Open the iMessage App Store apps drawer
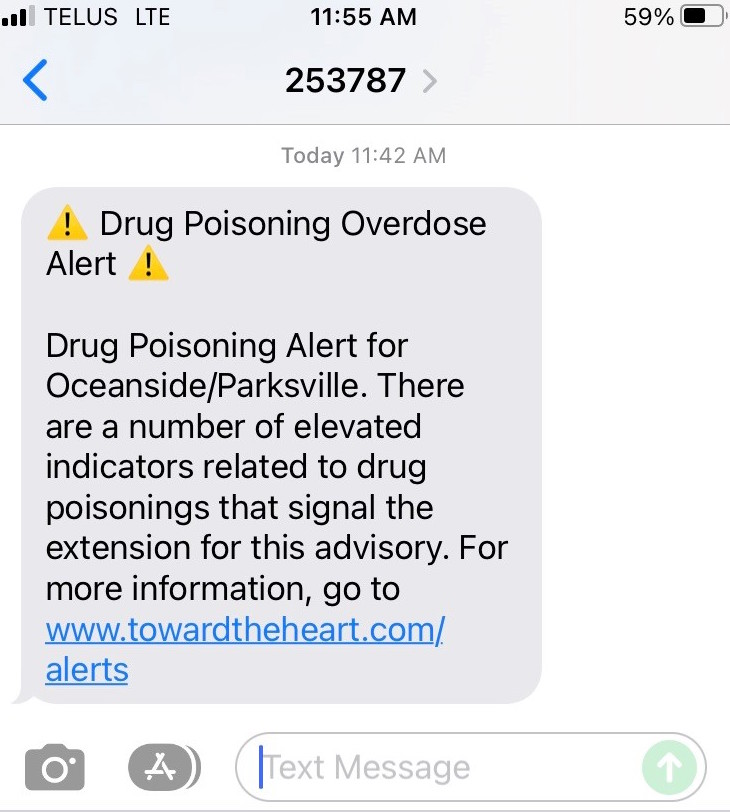Image resolution: width=730 pixels, height=812 pixels. pos(163,767)
